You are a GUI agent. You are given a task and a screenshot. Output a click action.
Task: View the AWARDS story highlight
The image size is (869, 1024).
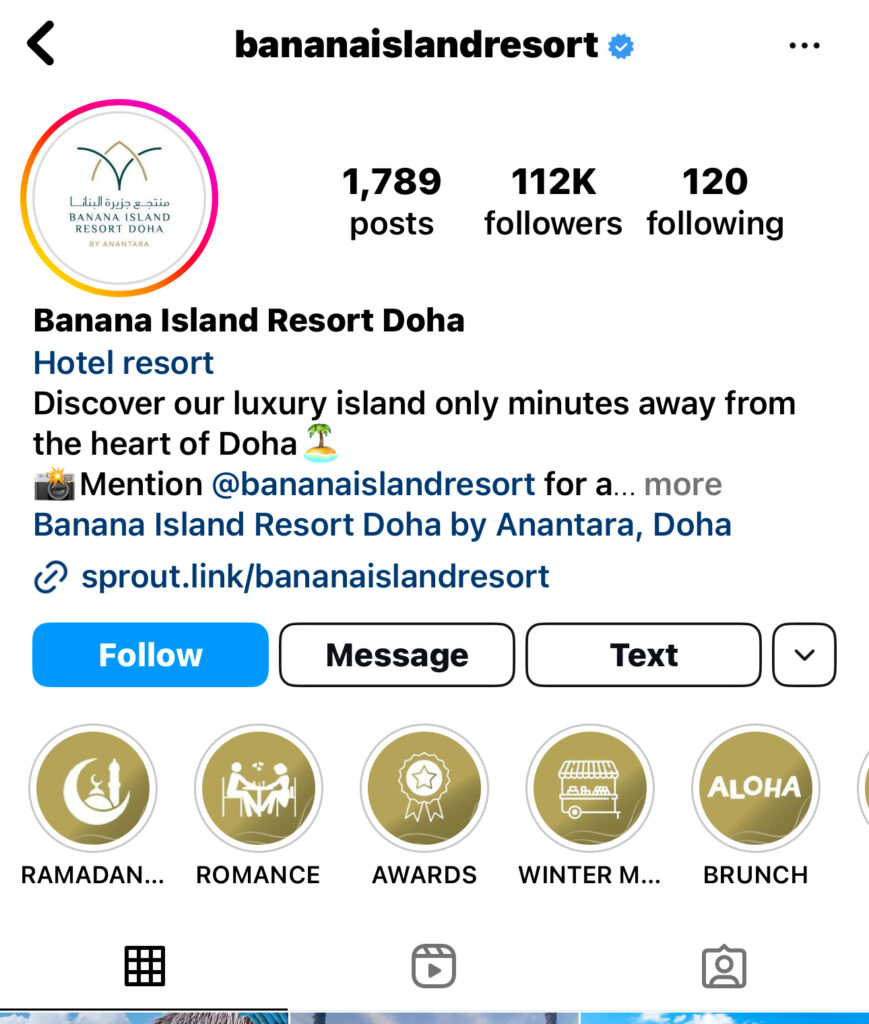pyautogui.click(x=424, y=788)
